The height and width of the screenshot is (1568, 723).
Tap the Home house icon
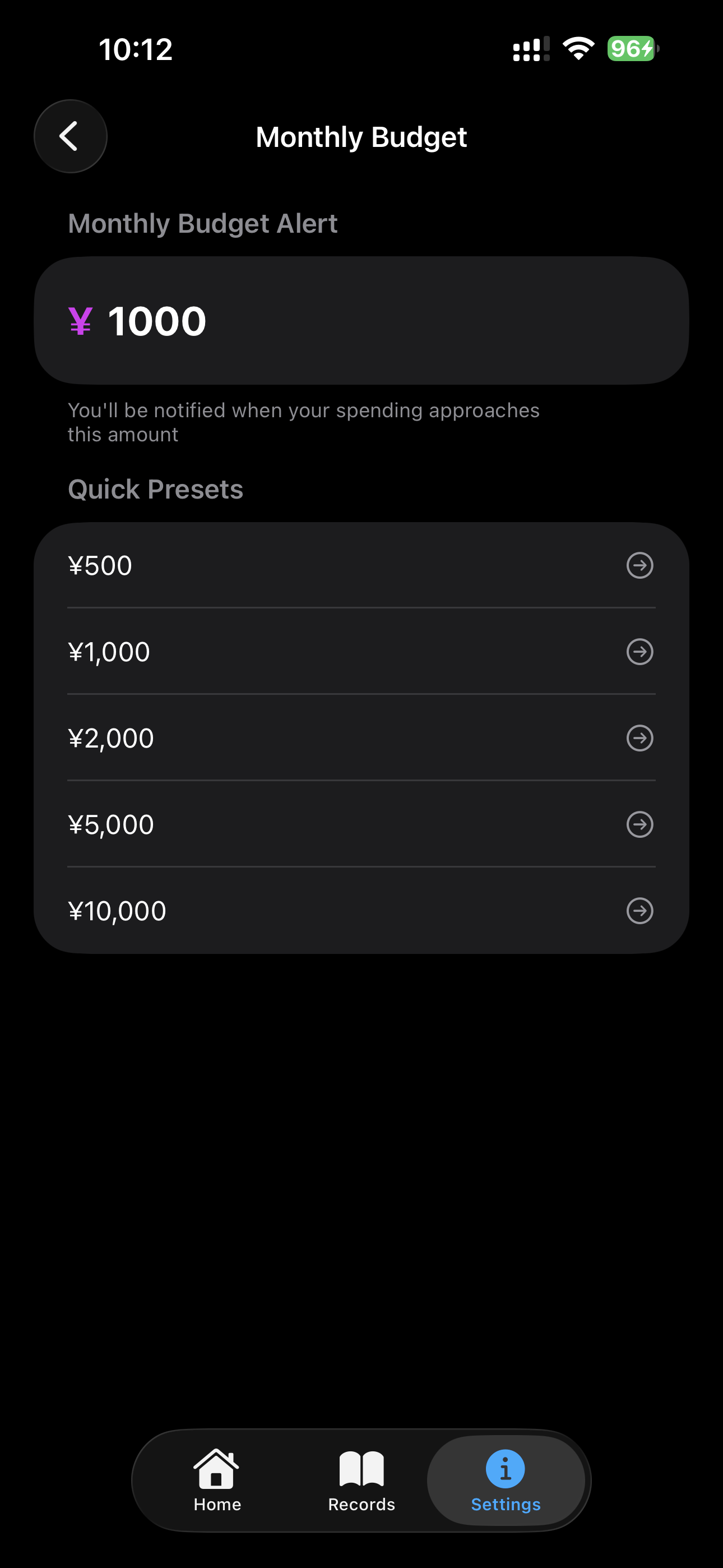217,1467
